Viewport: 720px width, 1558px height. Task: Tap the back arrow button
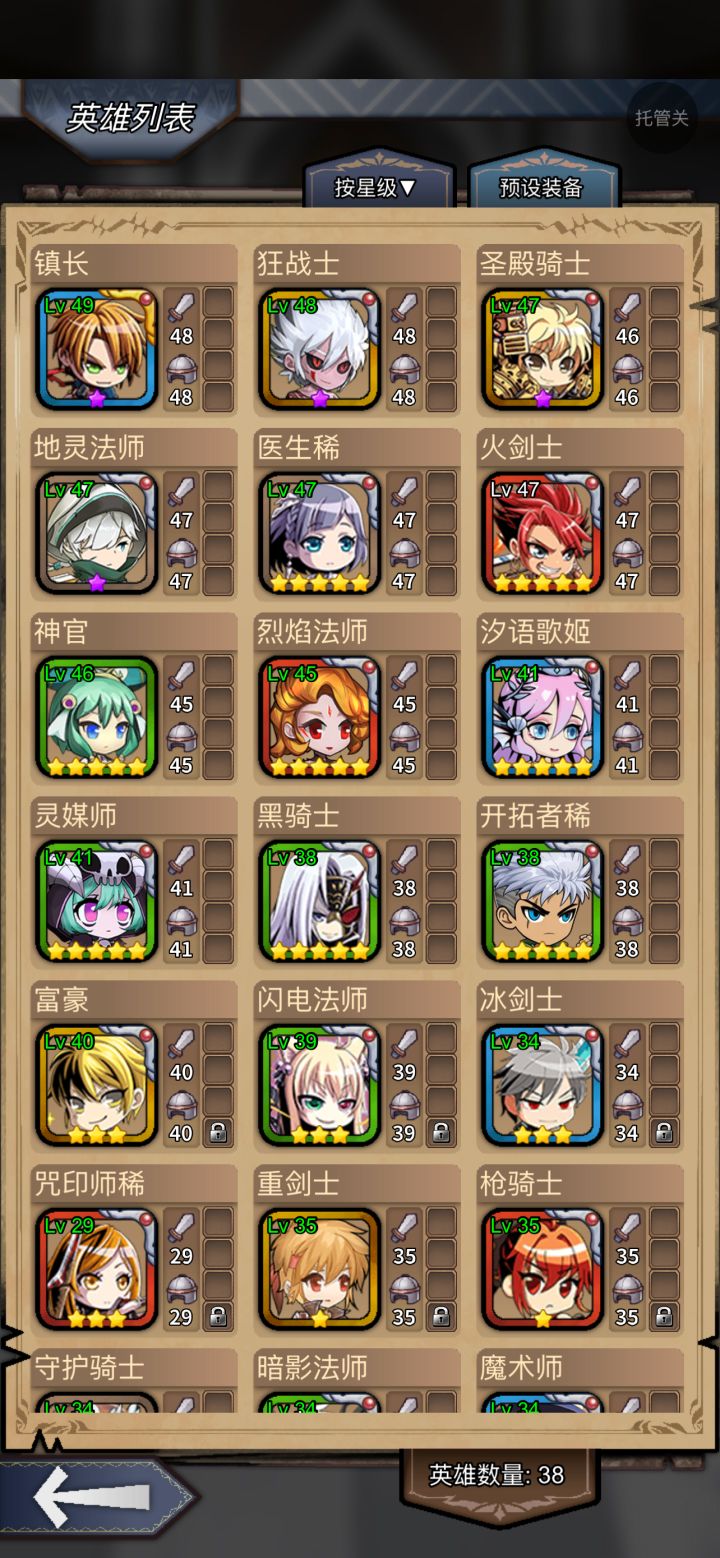click(x=95, y=1497)
